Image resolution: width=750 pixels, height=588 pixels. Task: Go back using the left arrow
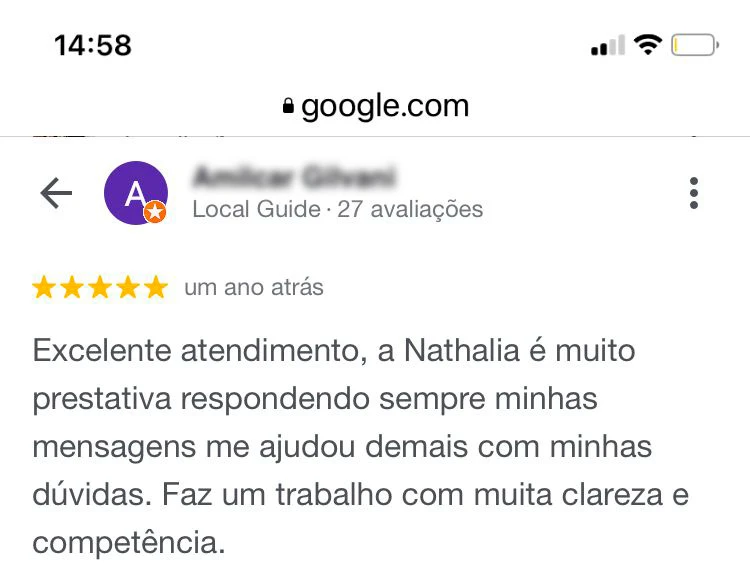(x=56, y=194)
